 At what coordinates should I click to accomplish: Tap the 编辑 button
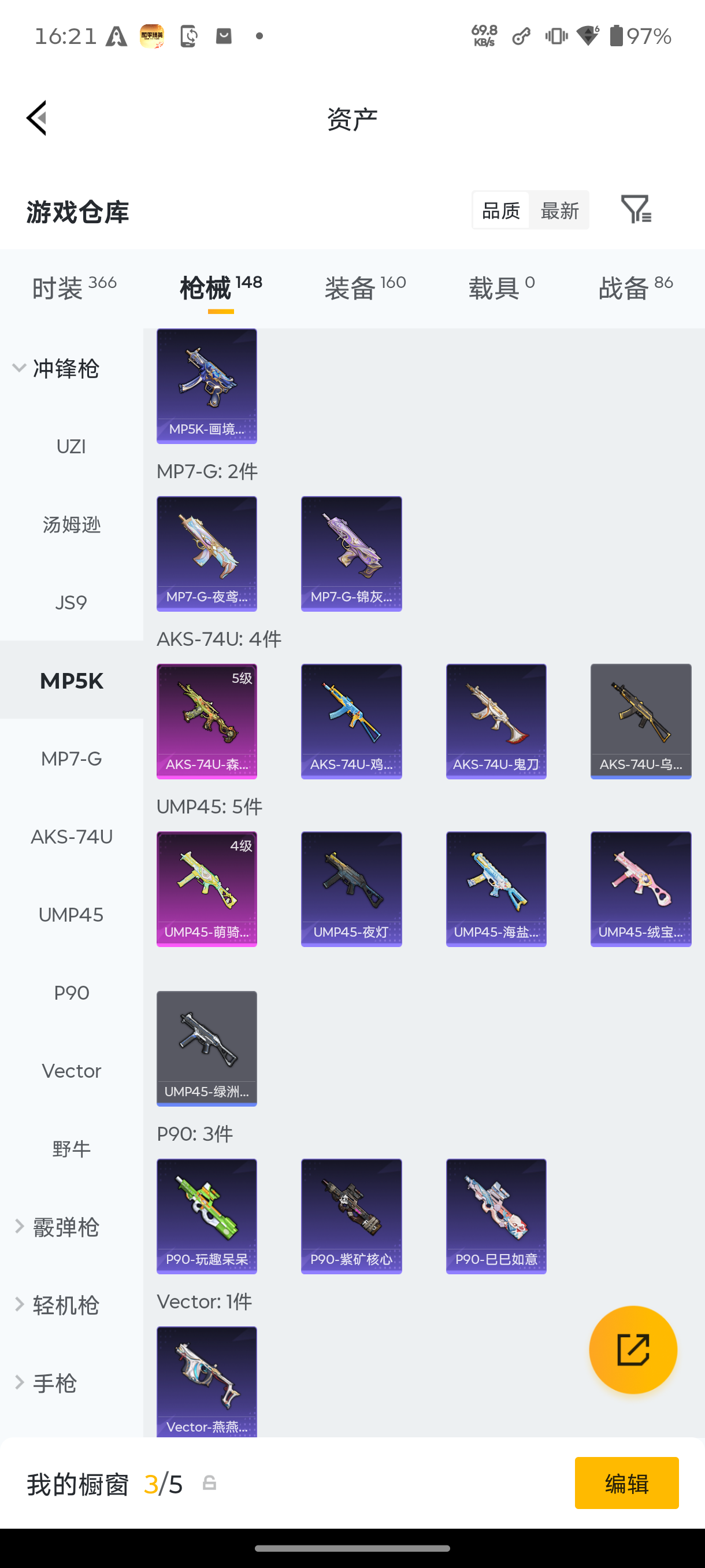coord(626,1483)
